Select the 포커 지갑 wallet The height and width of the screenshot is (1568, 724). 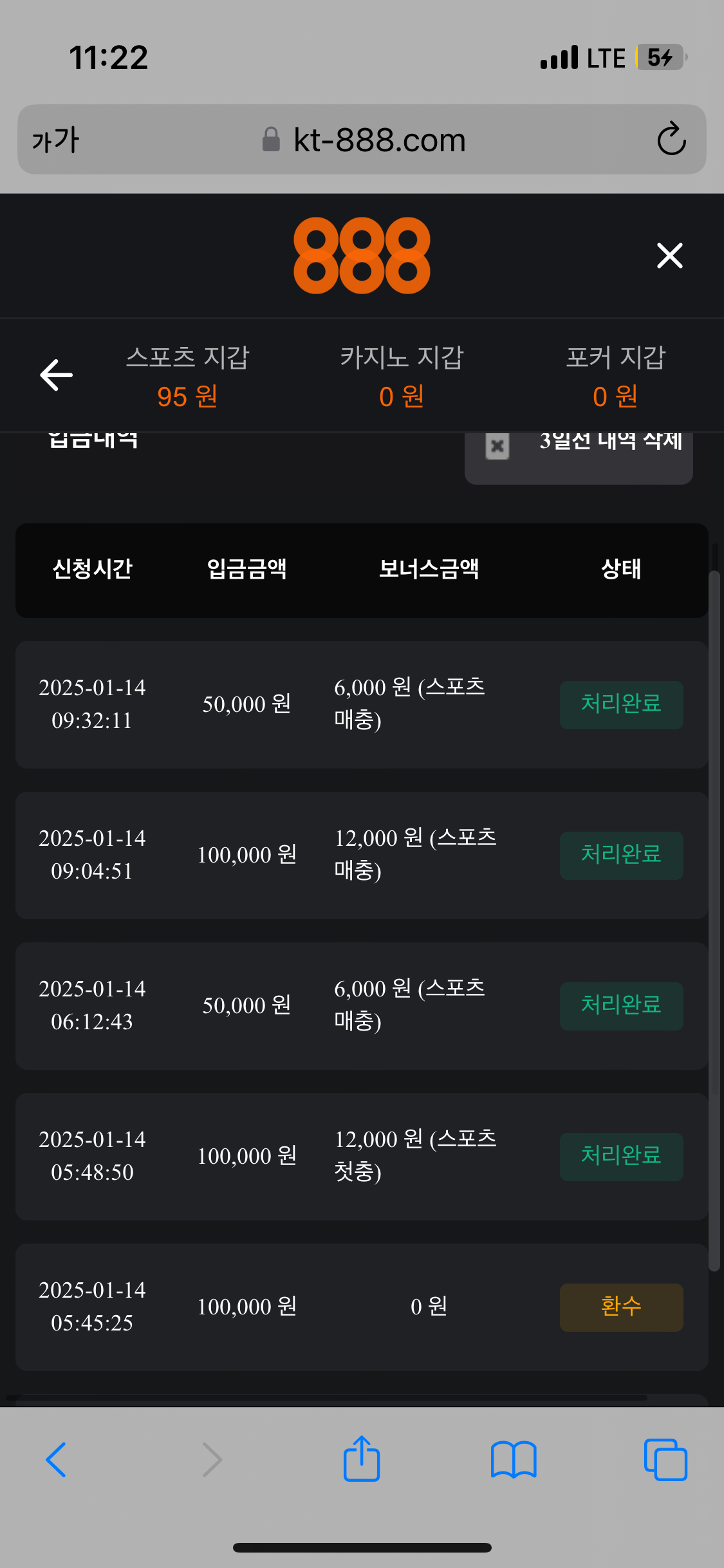[615, 377]
